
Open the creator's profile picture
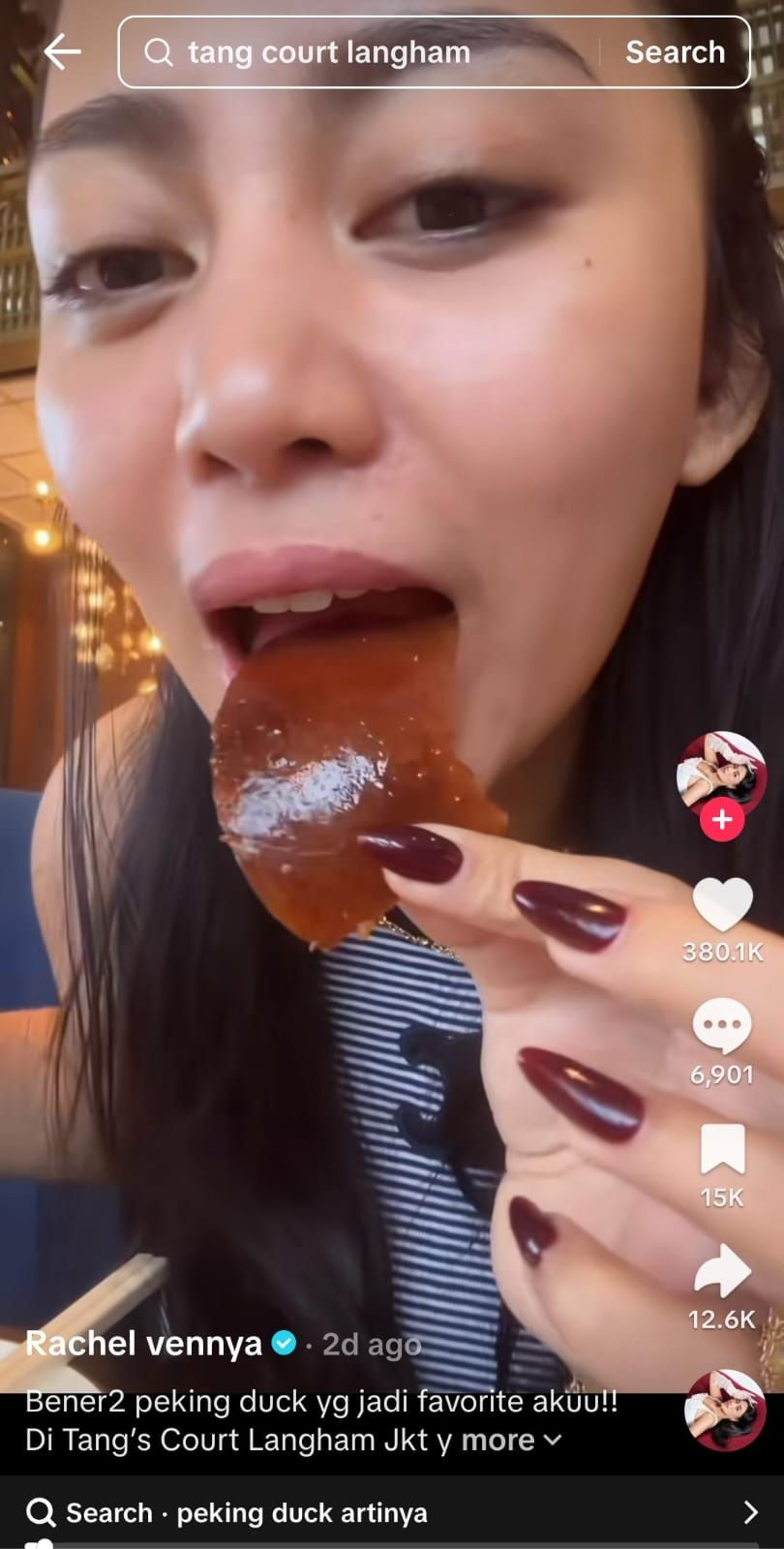(720, 773)
